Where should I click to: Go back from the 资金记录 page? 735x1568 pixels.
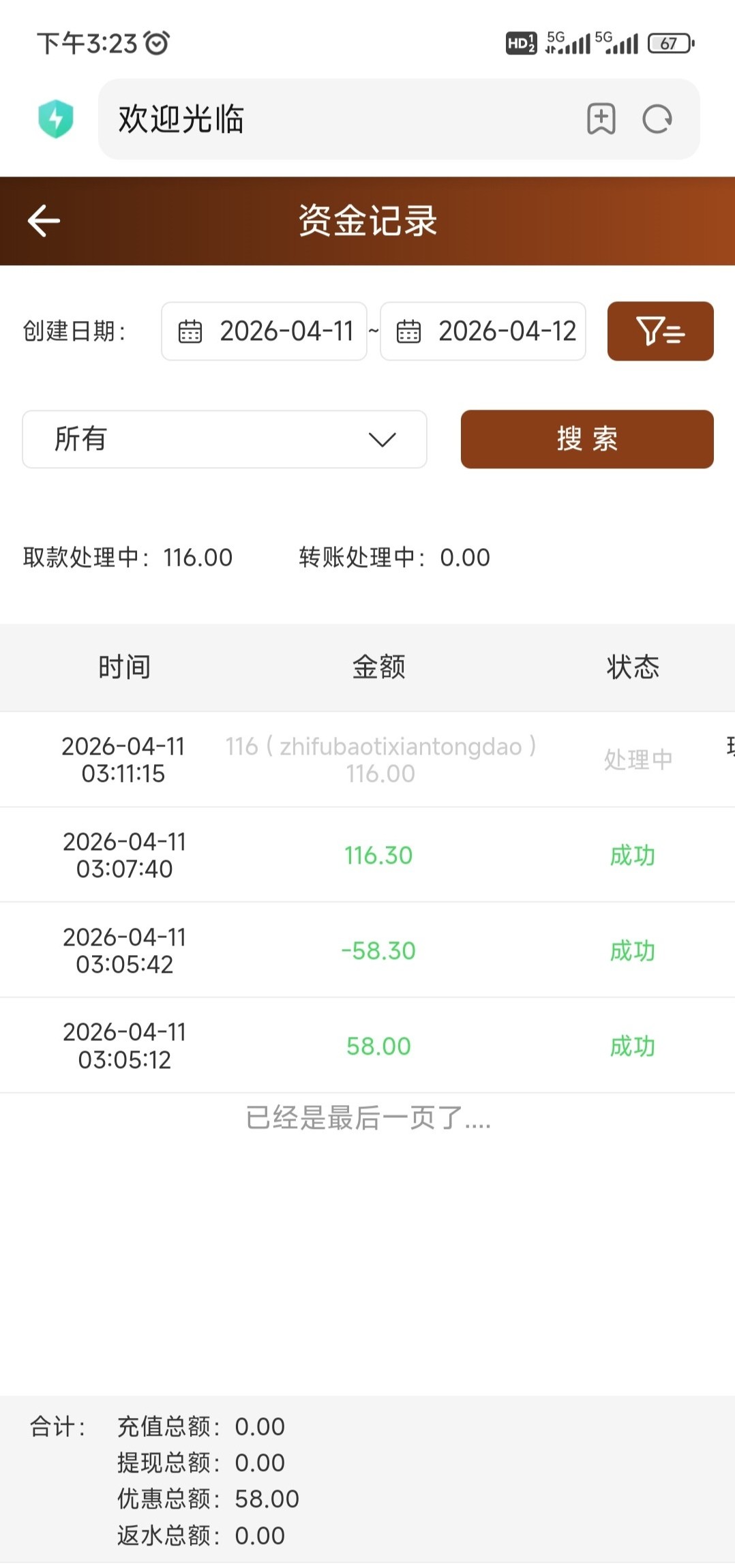coord(44,221)
